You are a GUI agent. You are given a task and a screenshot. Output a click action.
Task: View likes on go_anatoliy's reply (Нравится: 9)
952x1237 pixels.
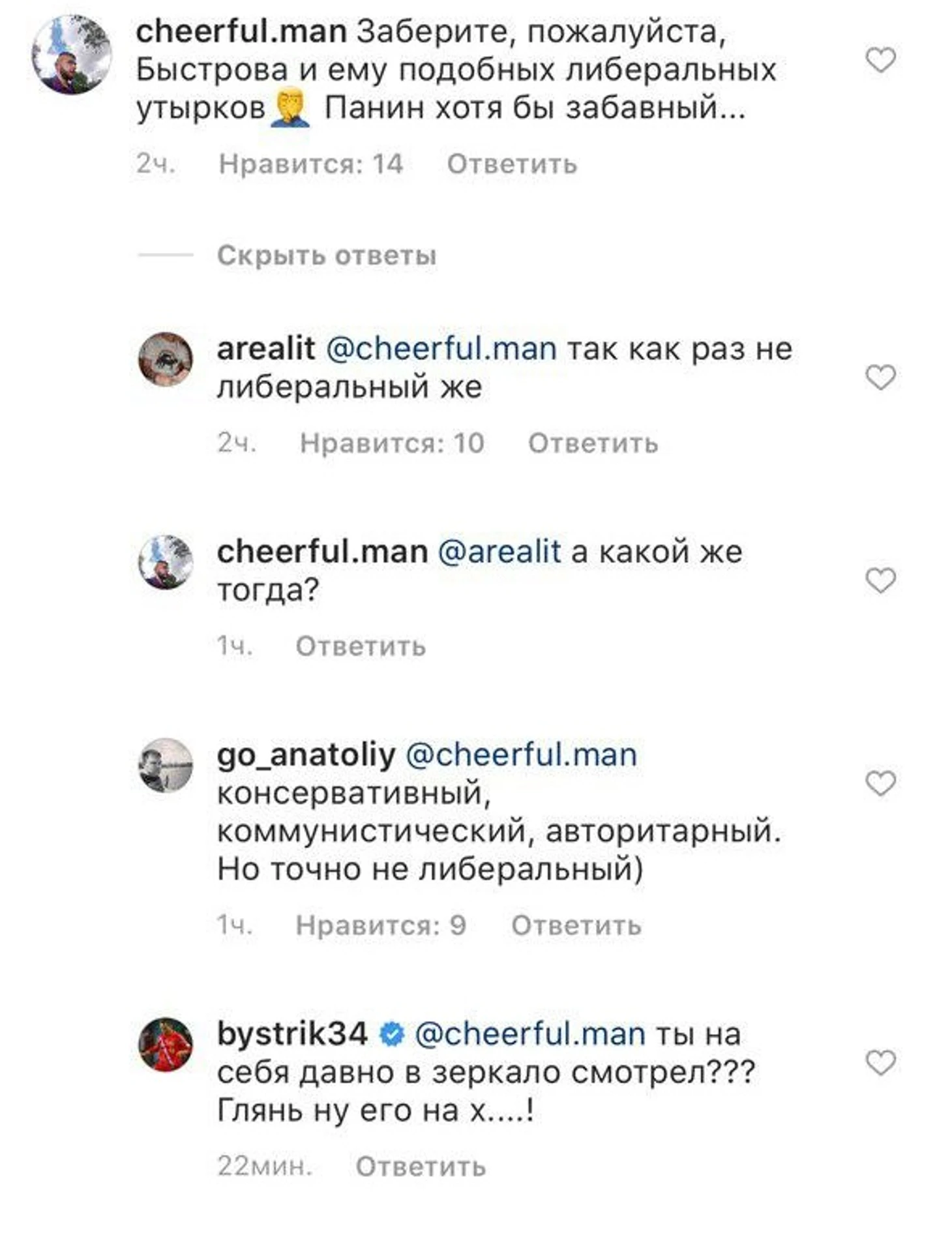[381, 925]
